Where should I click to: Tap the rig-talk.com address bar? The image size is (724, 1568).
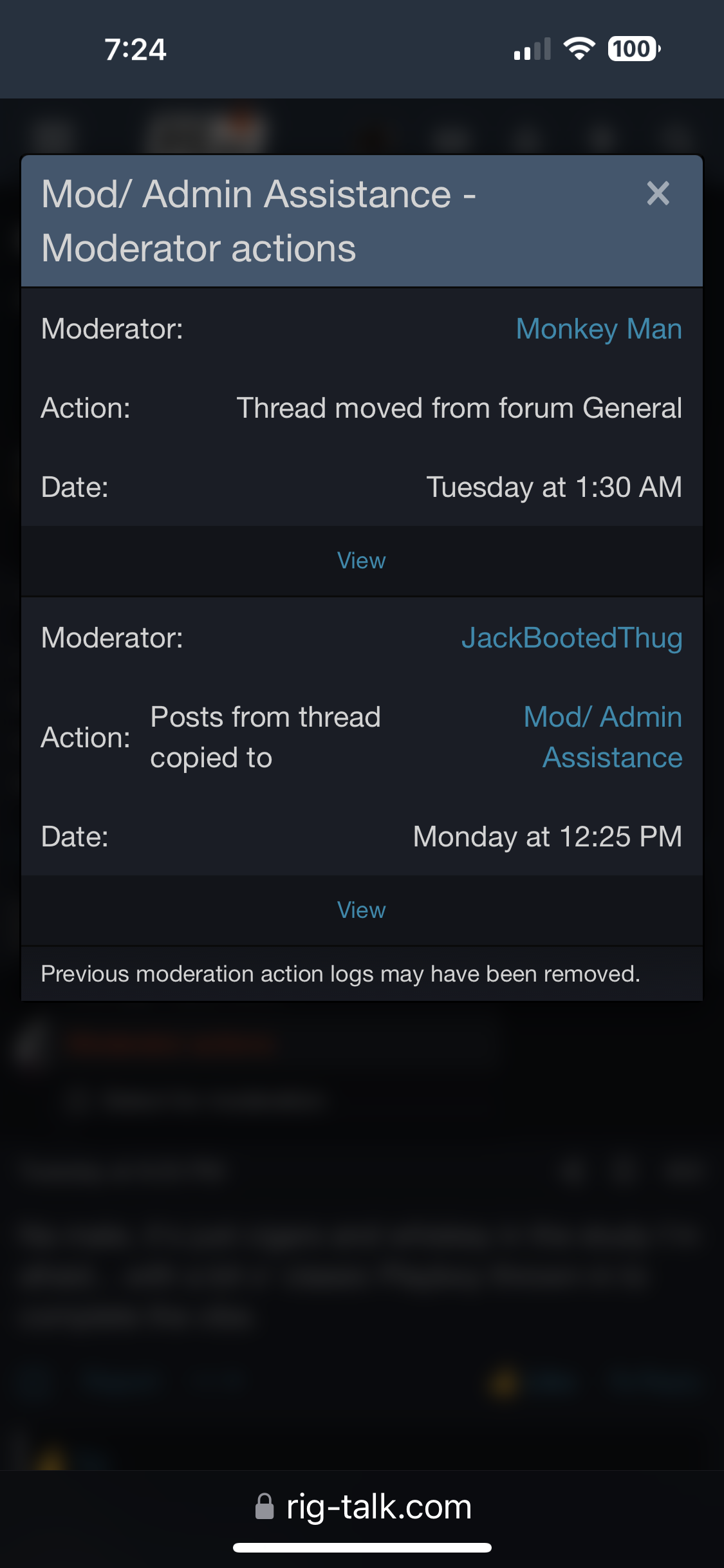coord(362,1507)
